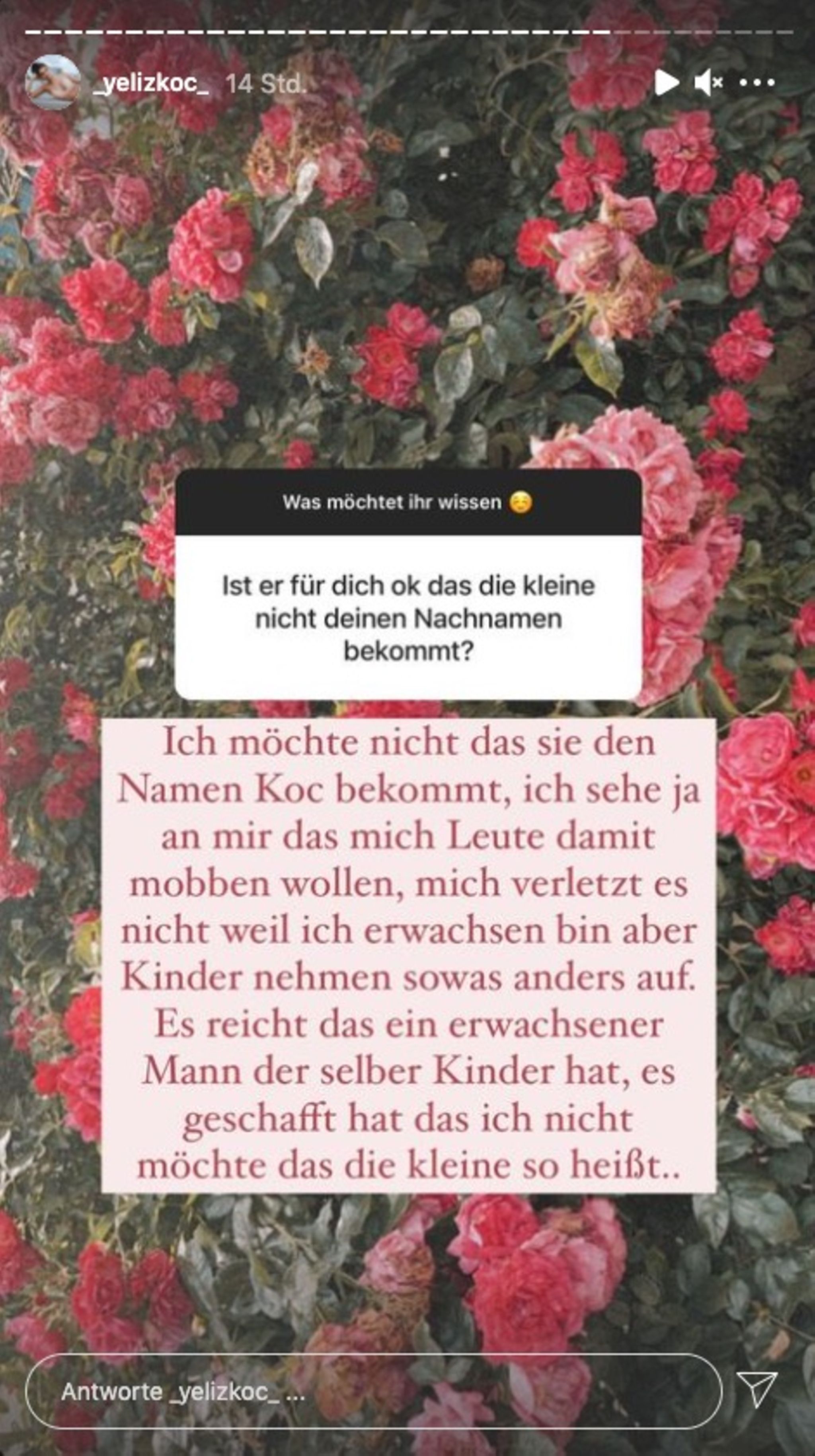The width and height of the screenshot is (815, 1456).
Task: Resume story playback with play icon
Action: (666, 83)
